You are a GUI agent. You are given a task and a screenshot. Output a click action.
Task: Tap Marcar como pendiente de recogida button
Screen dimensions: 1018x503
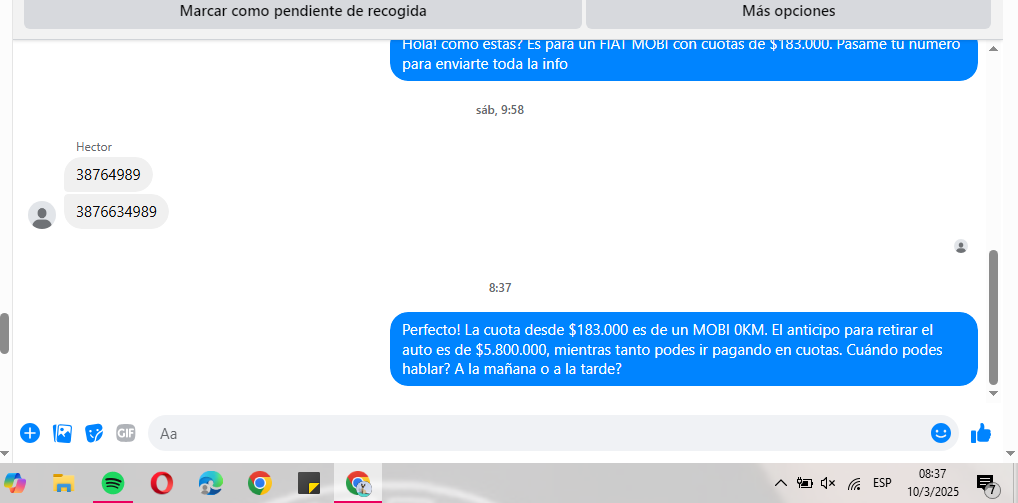click(302, 12)
